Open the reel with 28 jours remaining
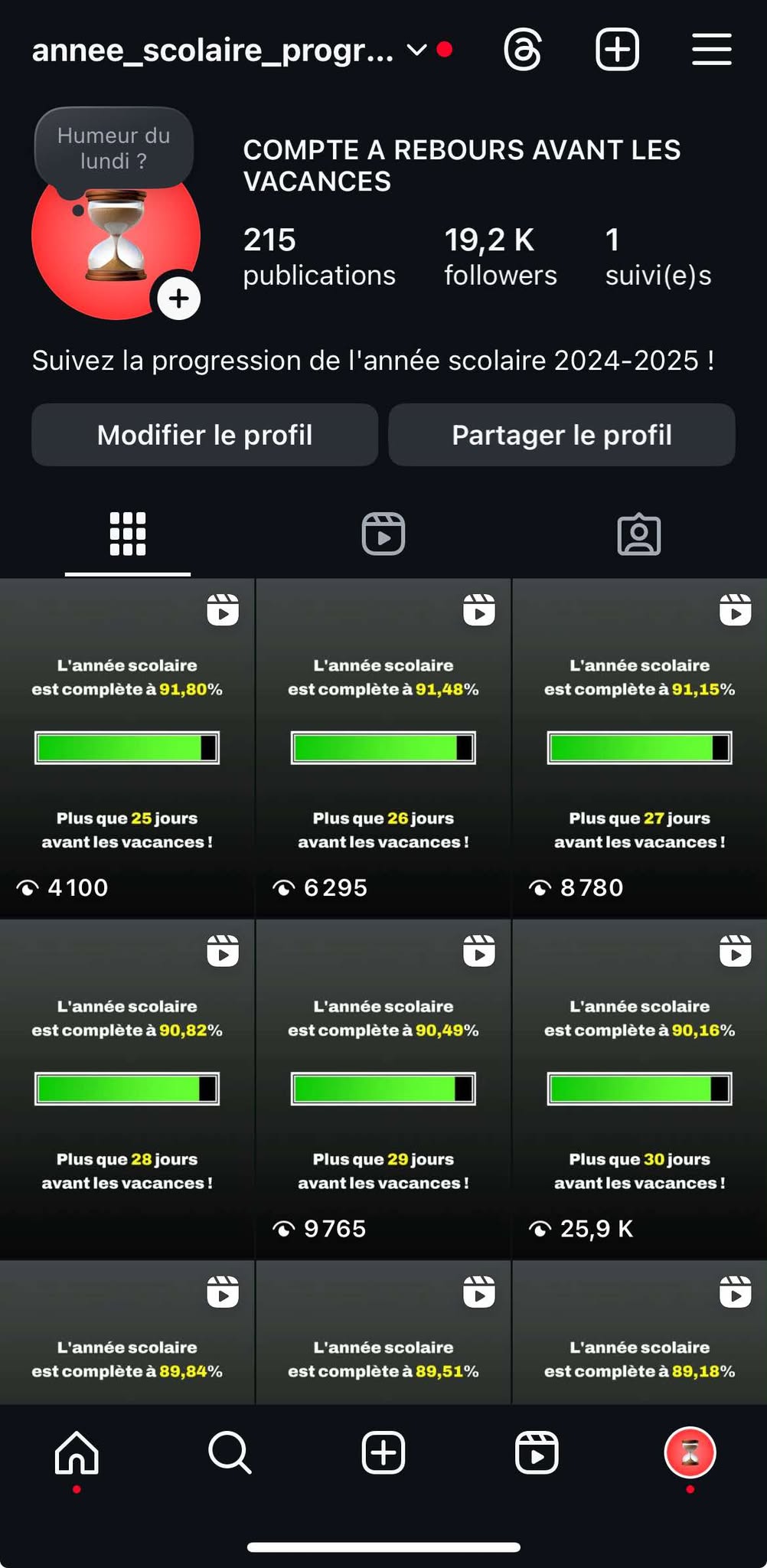The height and width of the screenshot is (1568, 767). click(x=127, y=1089)
